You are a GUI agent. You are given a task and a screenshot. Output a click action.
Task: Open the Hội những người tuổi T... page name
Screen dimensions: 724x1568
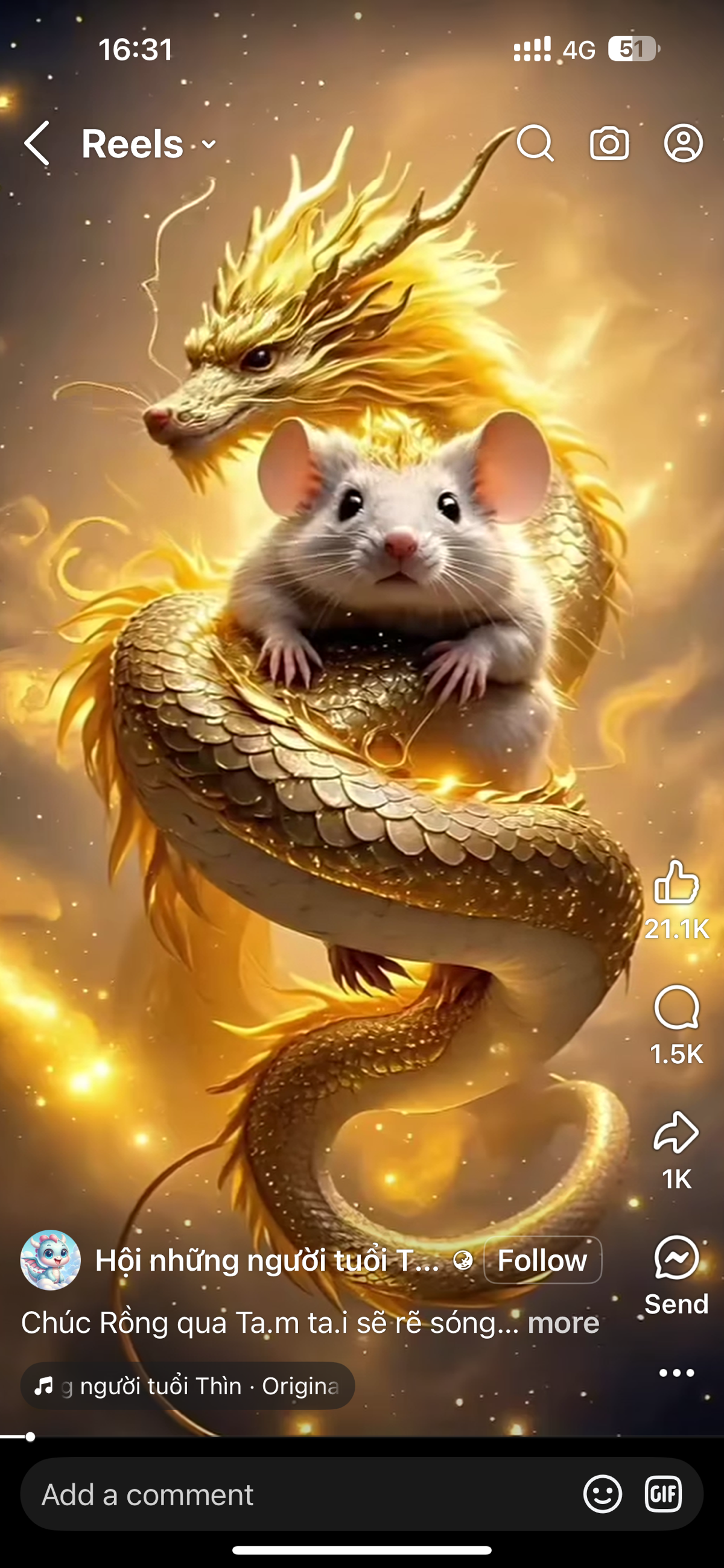(x=267, y=1260)
